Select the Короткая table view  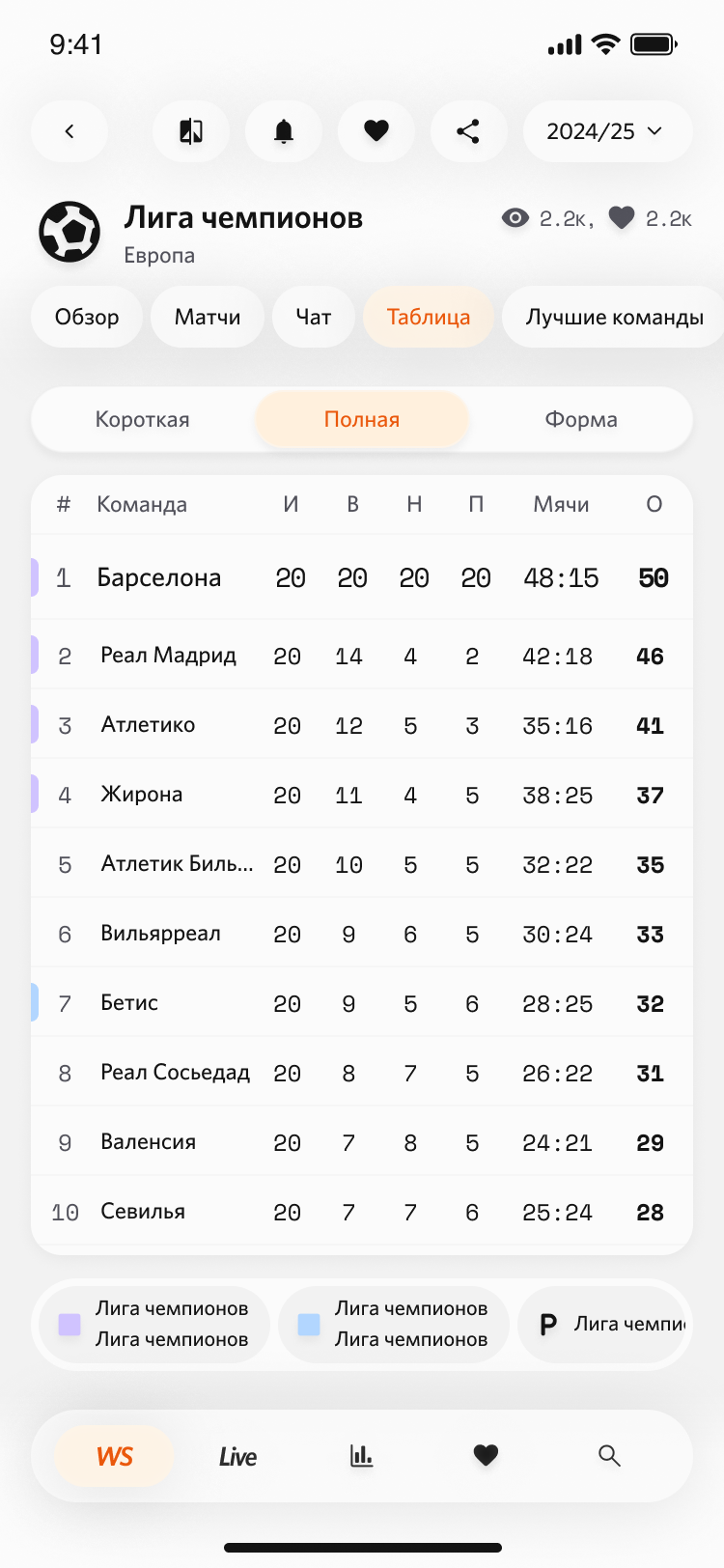(x=143, y=419)
